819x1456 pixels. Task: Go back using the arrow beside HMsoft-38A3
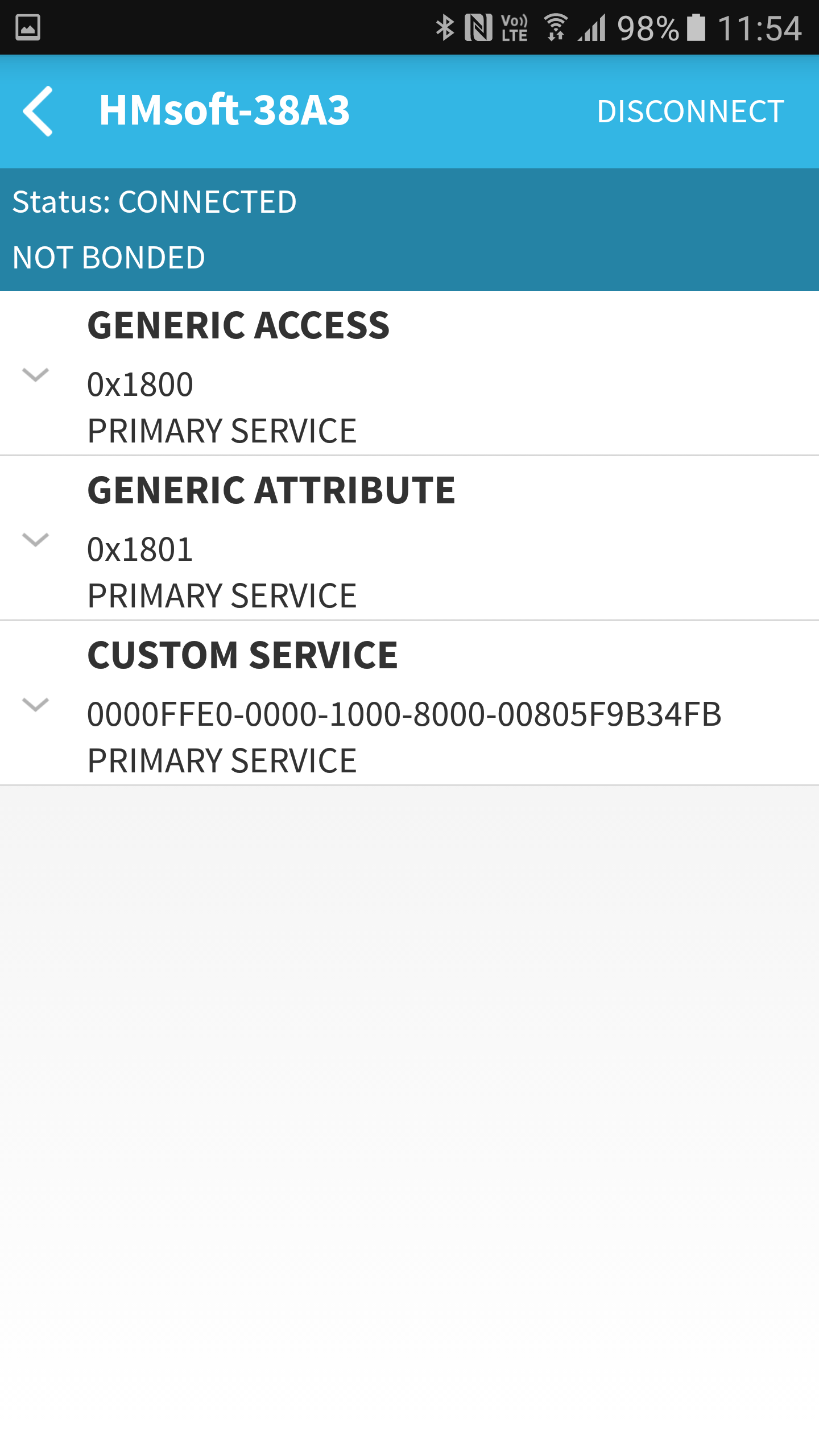pos(38,111)
